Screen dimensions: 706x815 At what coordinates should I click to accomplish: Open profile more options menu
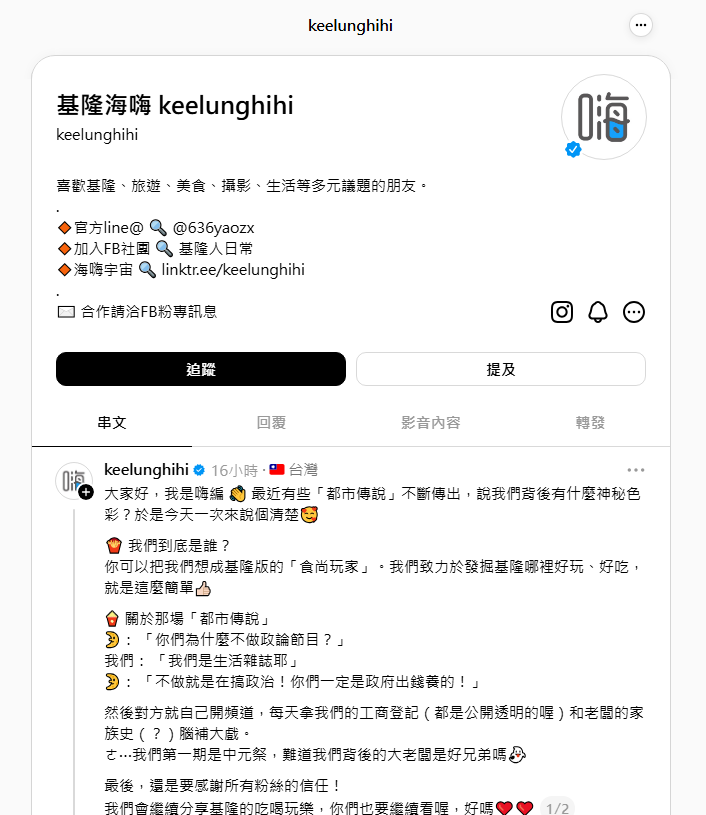tap(634, 312)
